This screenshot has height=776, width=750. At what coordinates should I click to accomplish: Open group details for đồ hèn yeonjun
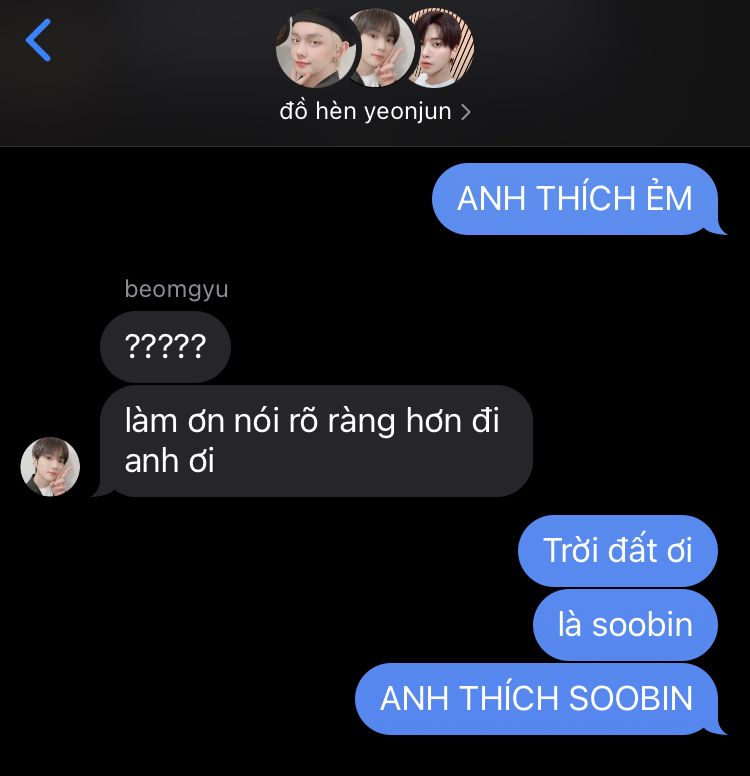tap(375, 112)
